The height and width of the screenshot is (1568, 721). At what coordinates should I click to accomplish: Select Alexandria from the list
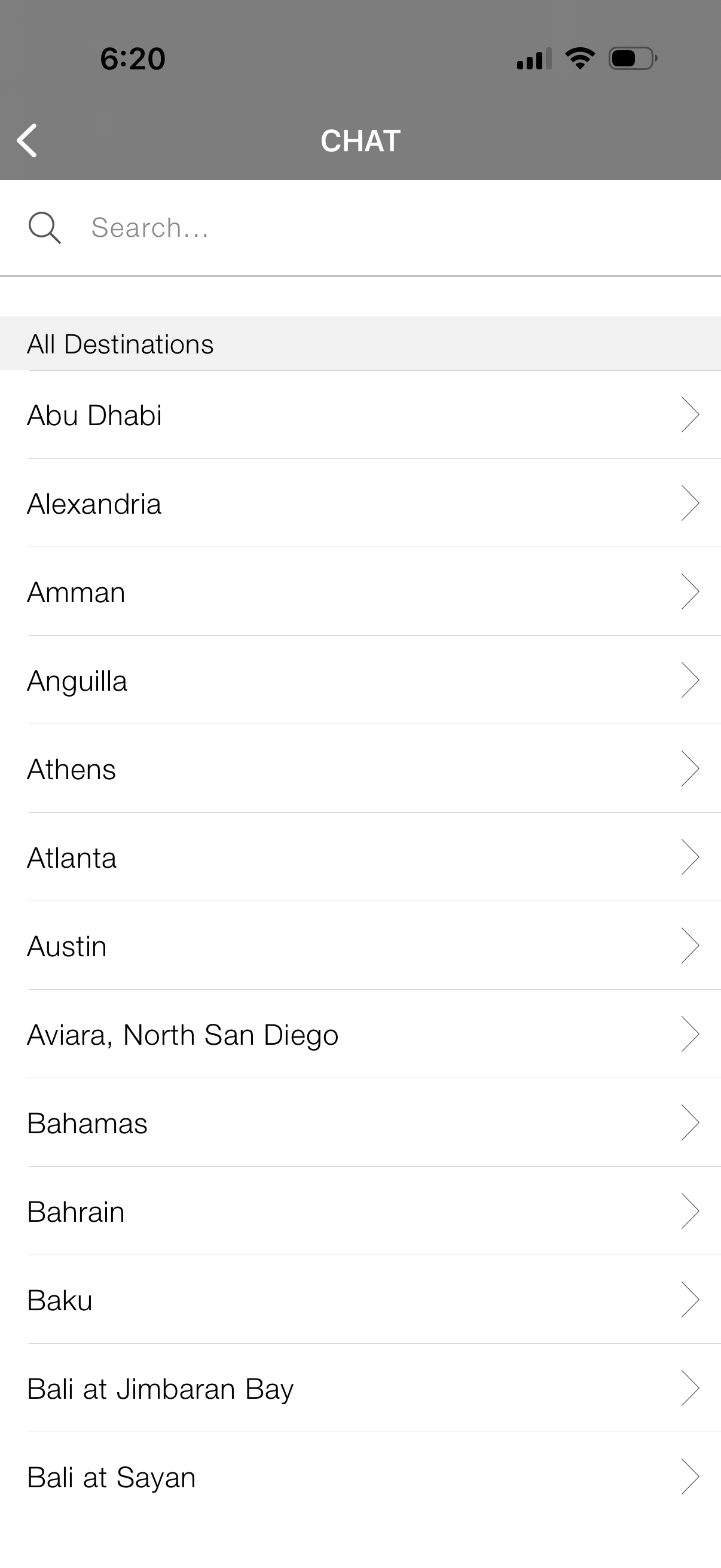coord(360,504)
